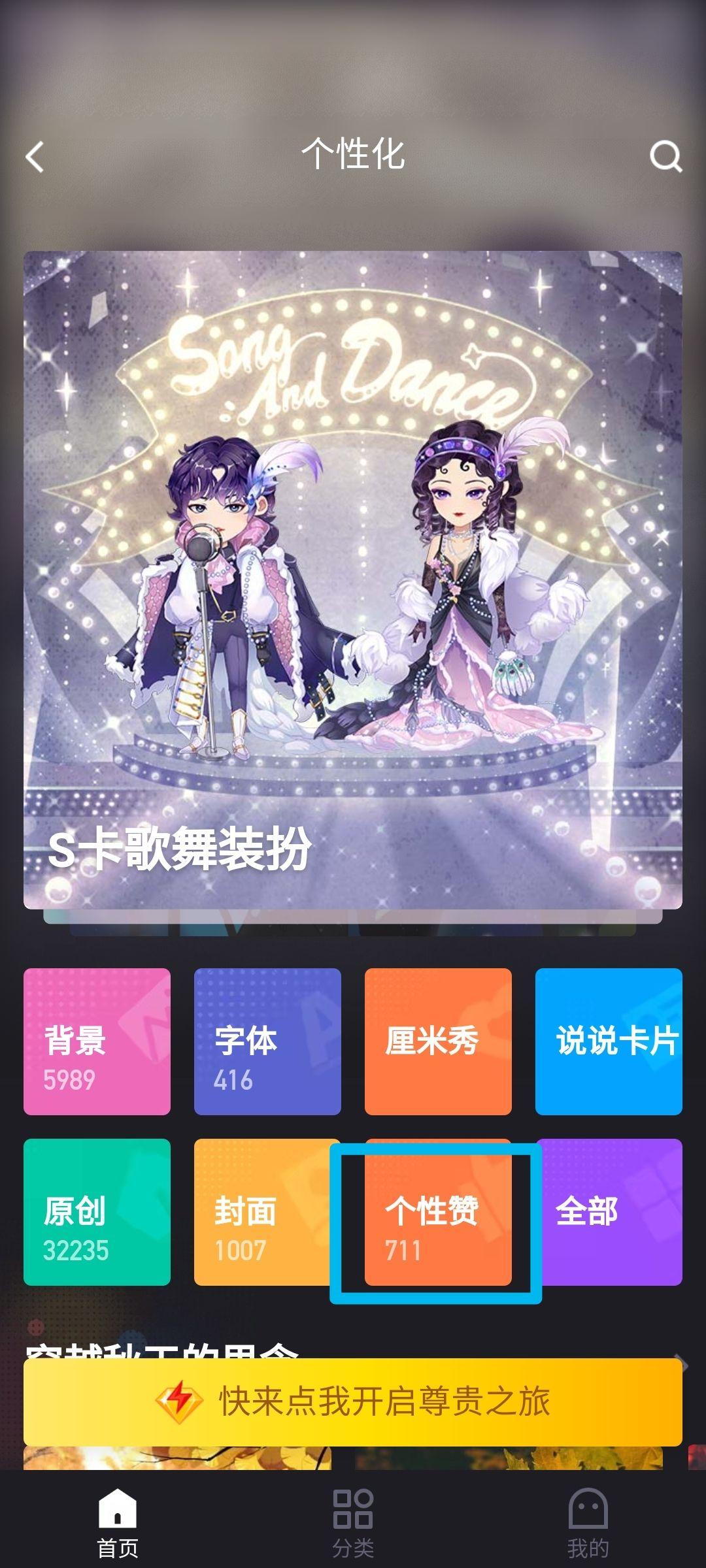
Task: Open the S卡歌舞装扮 banner
Action: (x=353, y=580)
